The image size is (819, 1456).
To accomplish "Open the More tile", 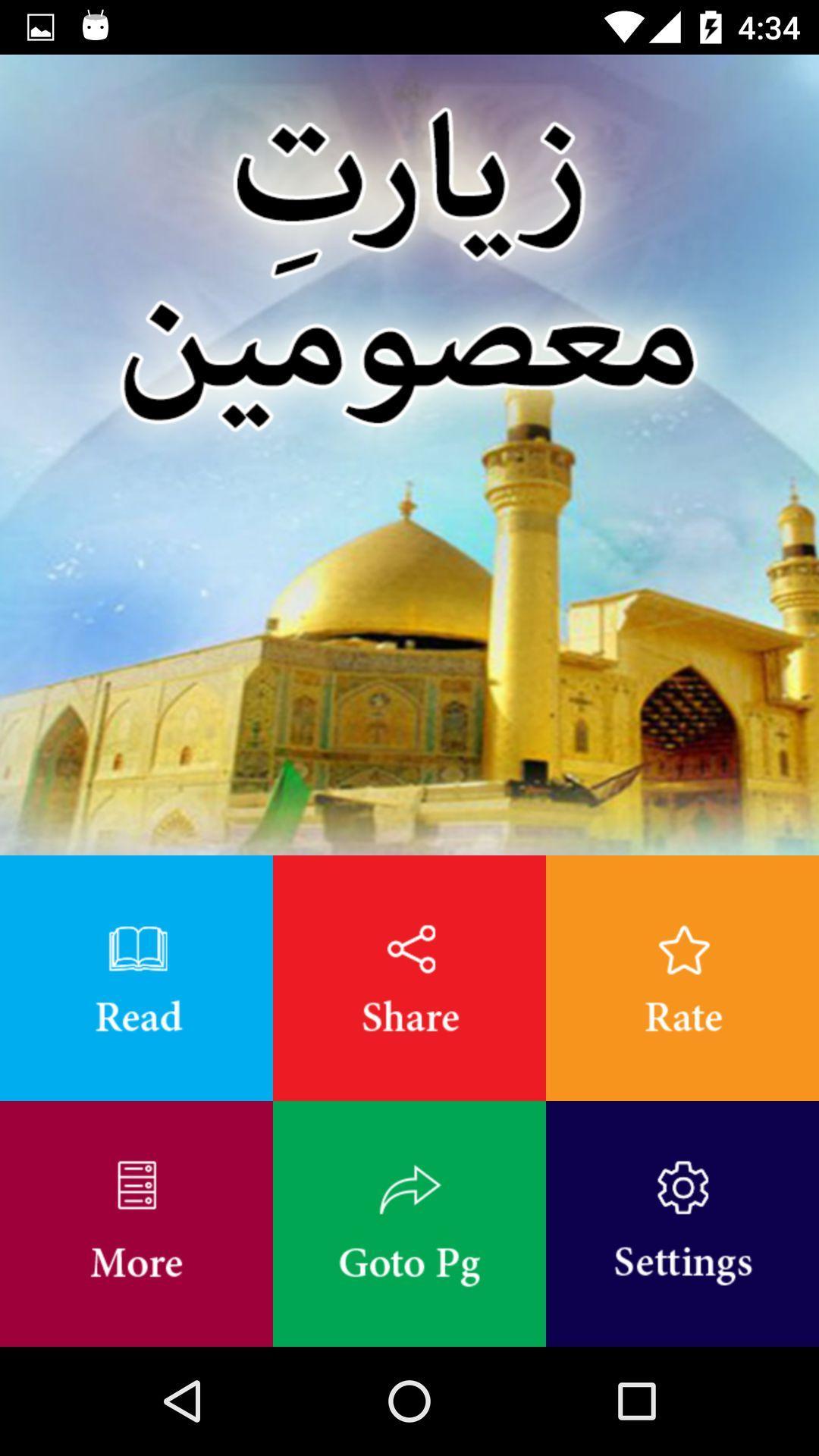I will coord(136,1224).
